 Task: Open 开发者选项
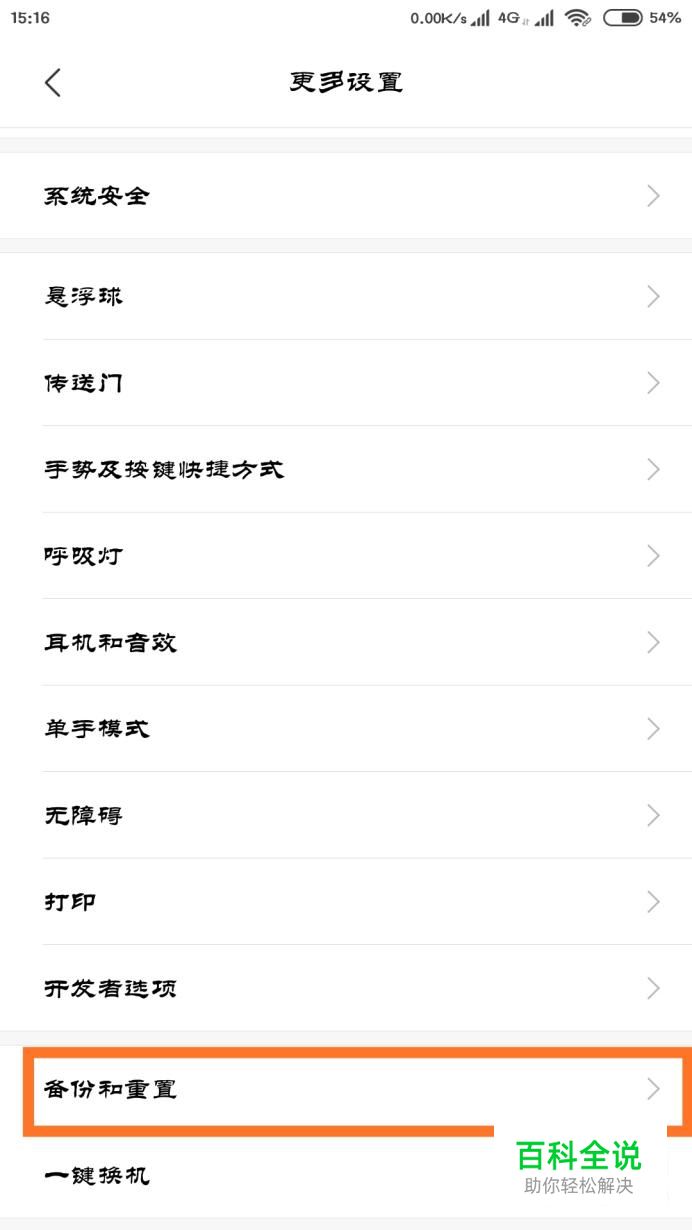coord(346,988)
